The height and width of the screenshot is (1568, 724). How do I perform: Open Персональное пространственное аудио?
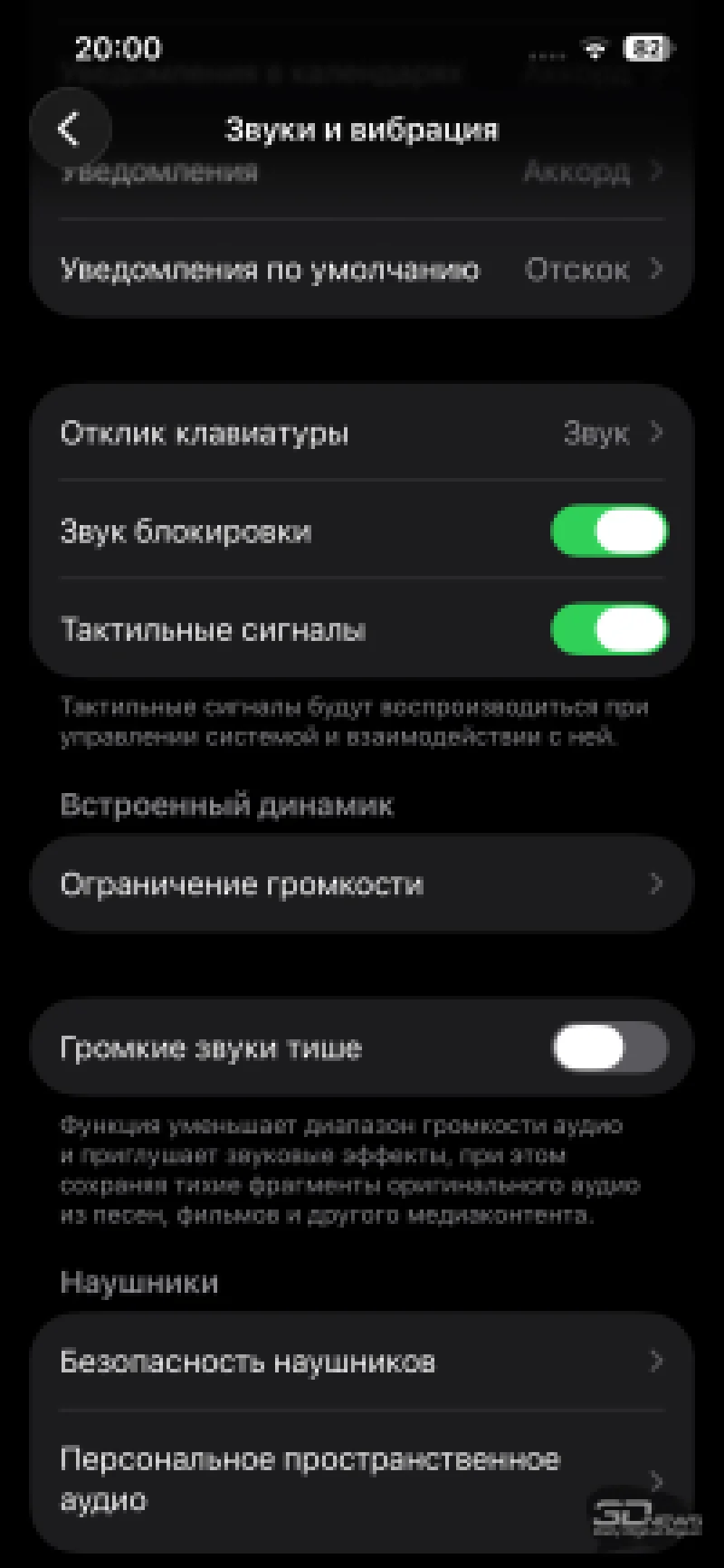click(x=362, y=1479)
